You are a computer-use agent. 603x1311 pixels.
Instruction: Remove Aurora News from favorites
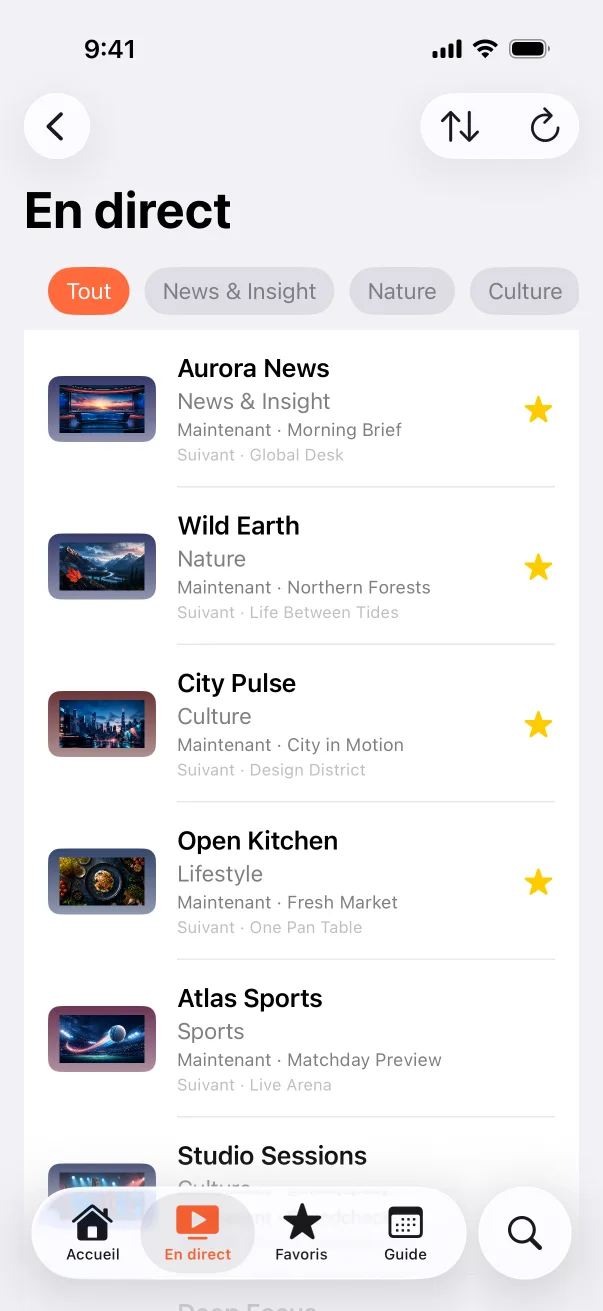[539, 409]
